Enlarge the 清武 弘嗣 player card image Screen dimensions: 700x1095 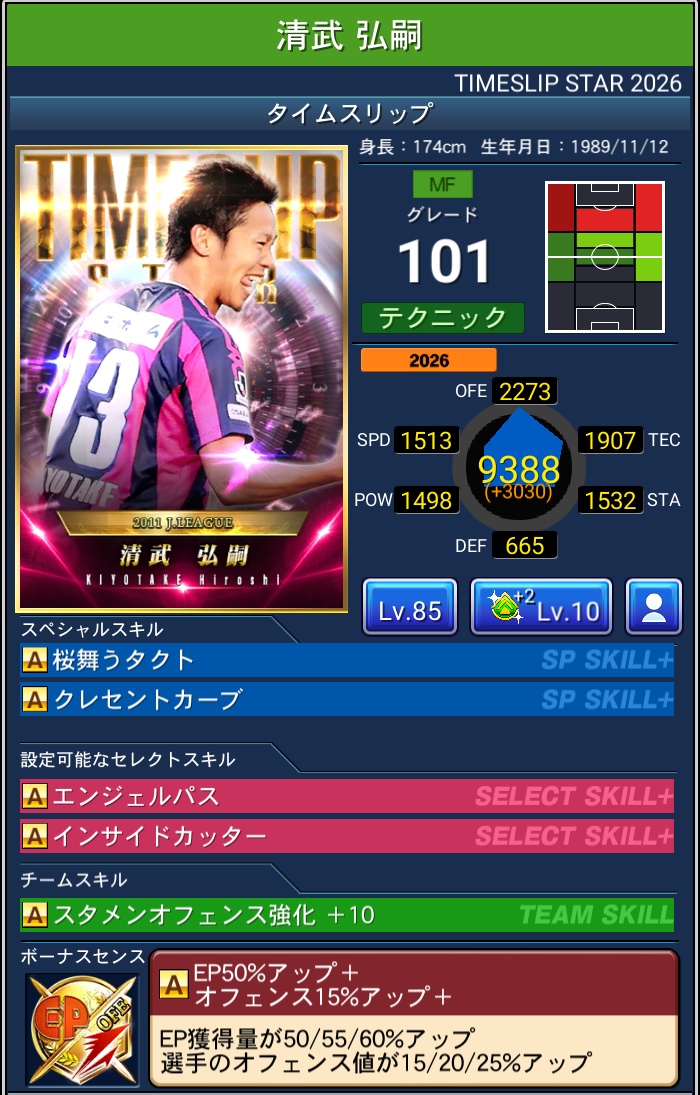[x=182, y=380]
